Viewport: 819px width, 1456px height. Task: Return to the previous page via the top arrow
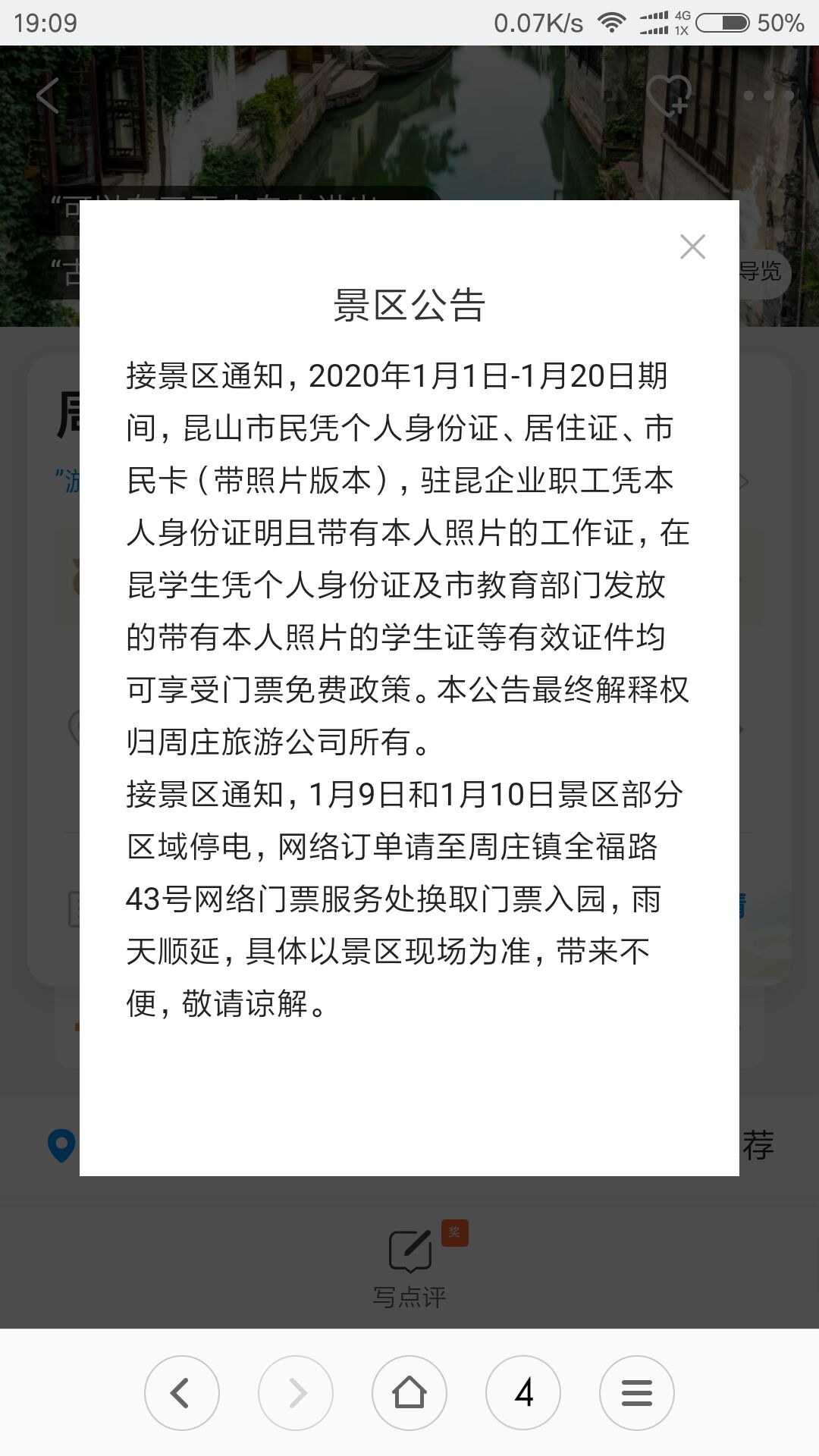coord(48,96)
